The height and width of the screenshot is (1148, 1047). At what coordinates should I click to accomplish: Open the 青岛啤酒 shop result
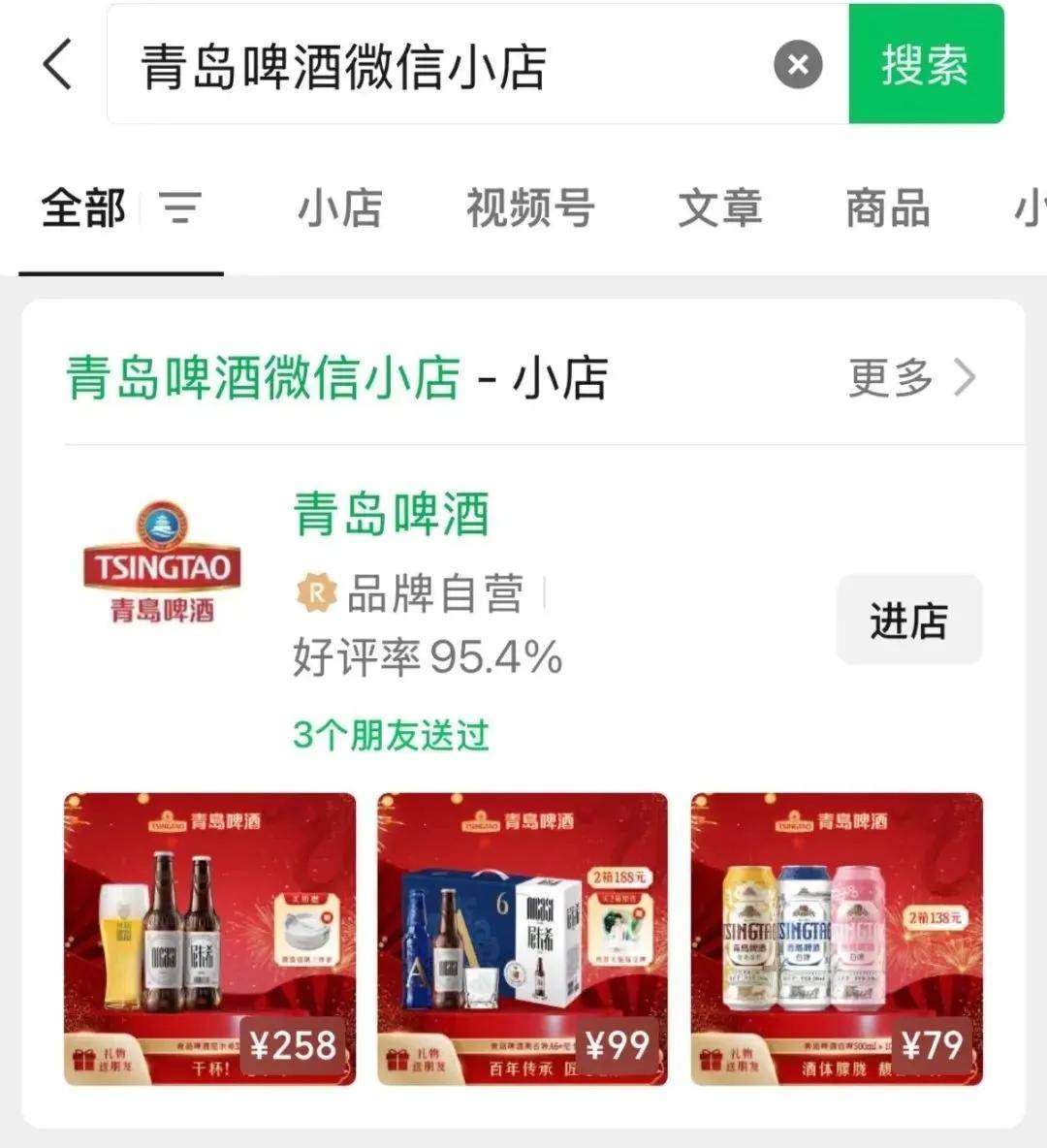392,514
